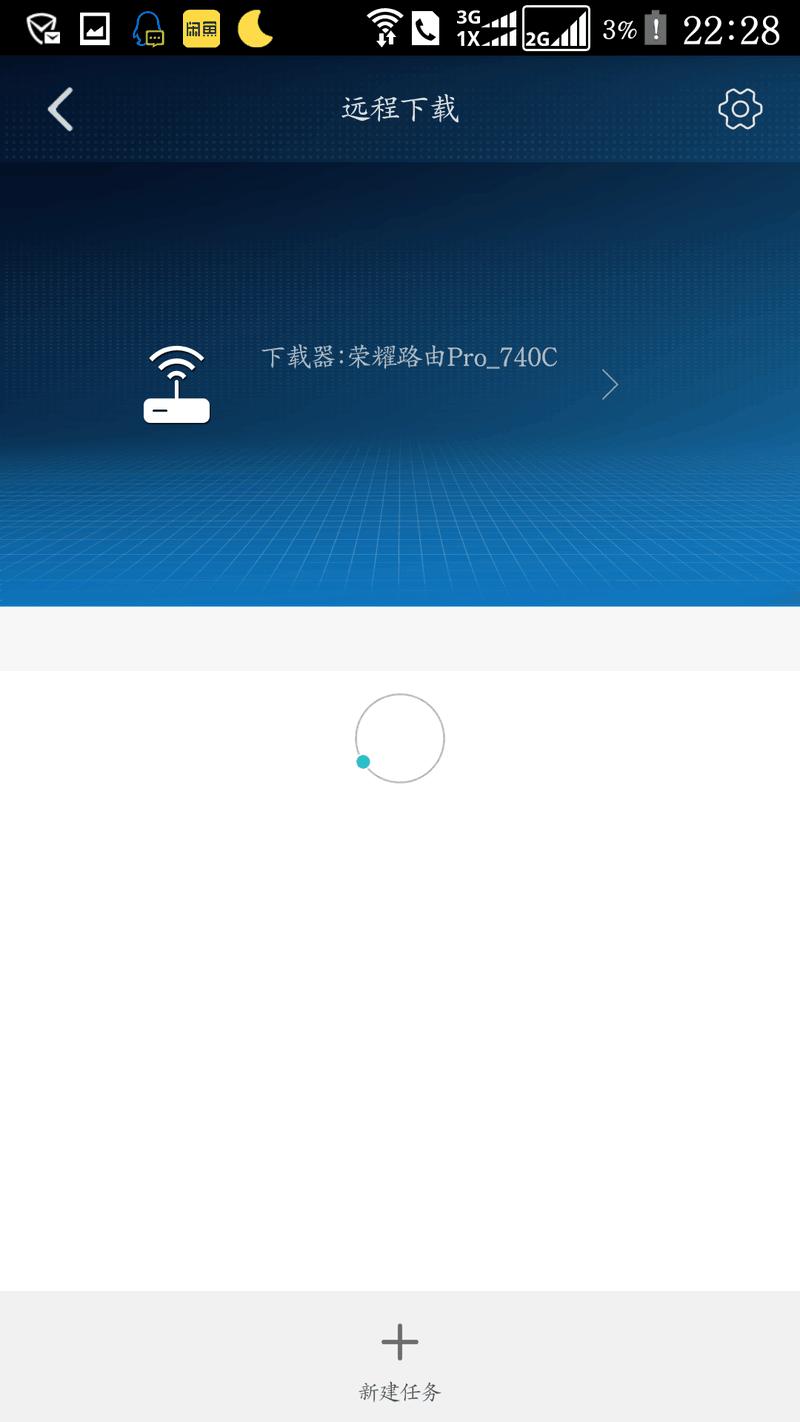Tap the 远程下载 title bar
This screenshot has width=800, height=1422.
pyautogui.click(x=400, y=108)
